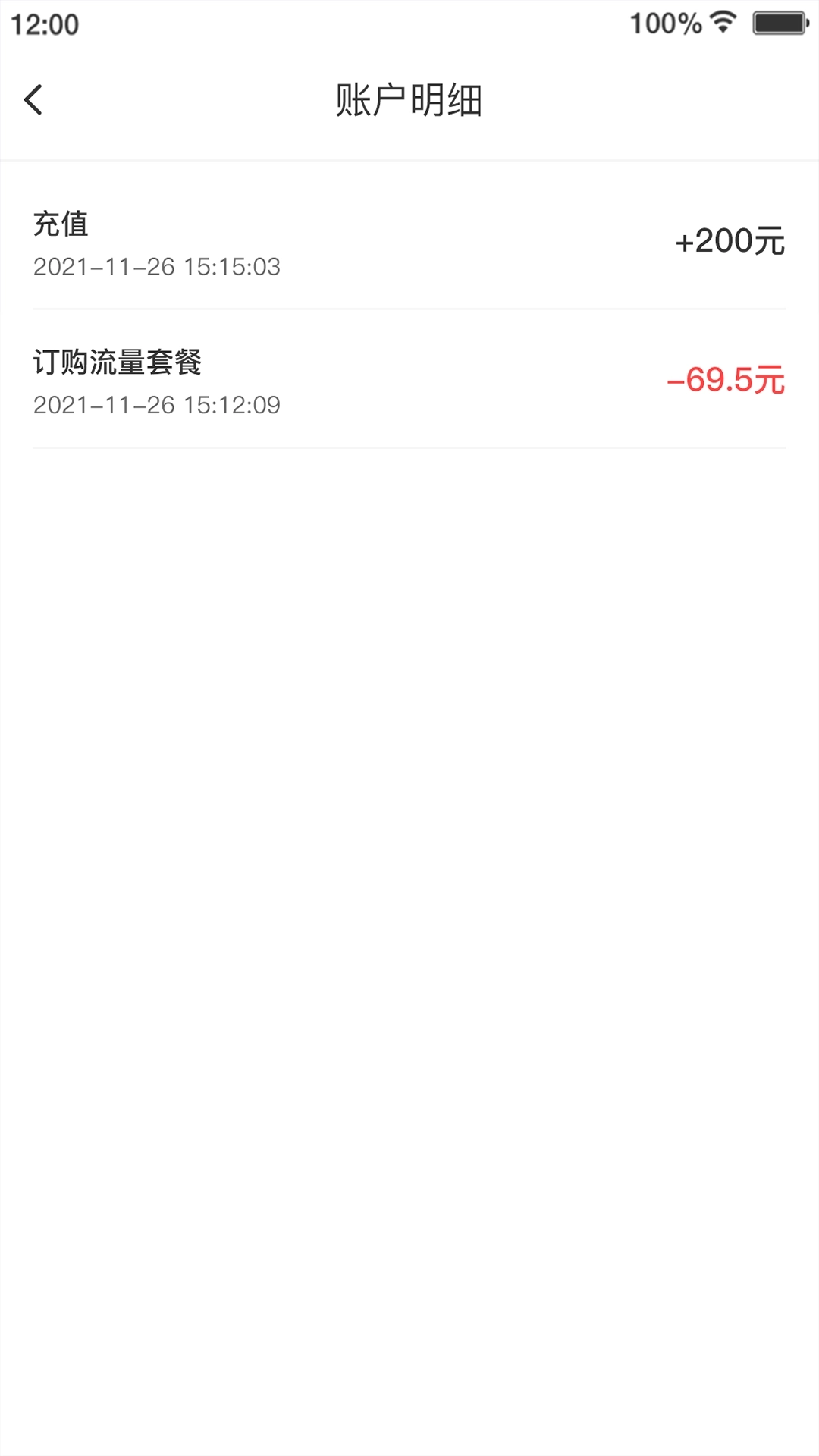
Task: Click the red -69.5元 amount
Action: (x=726, y=378)
